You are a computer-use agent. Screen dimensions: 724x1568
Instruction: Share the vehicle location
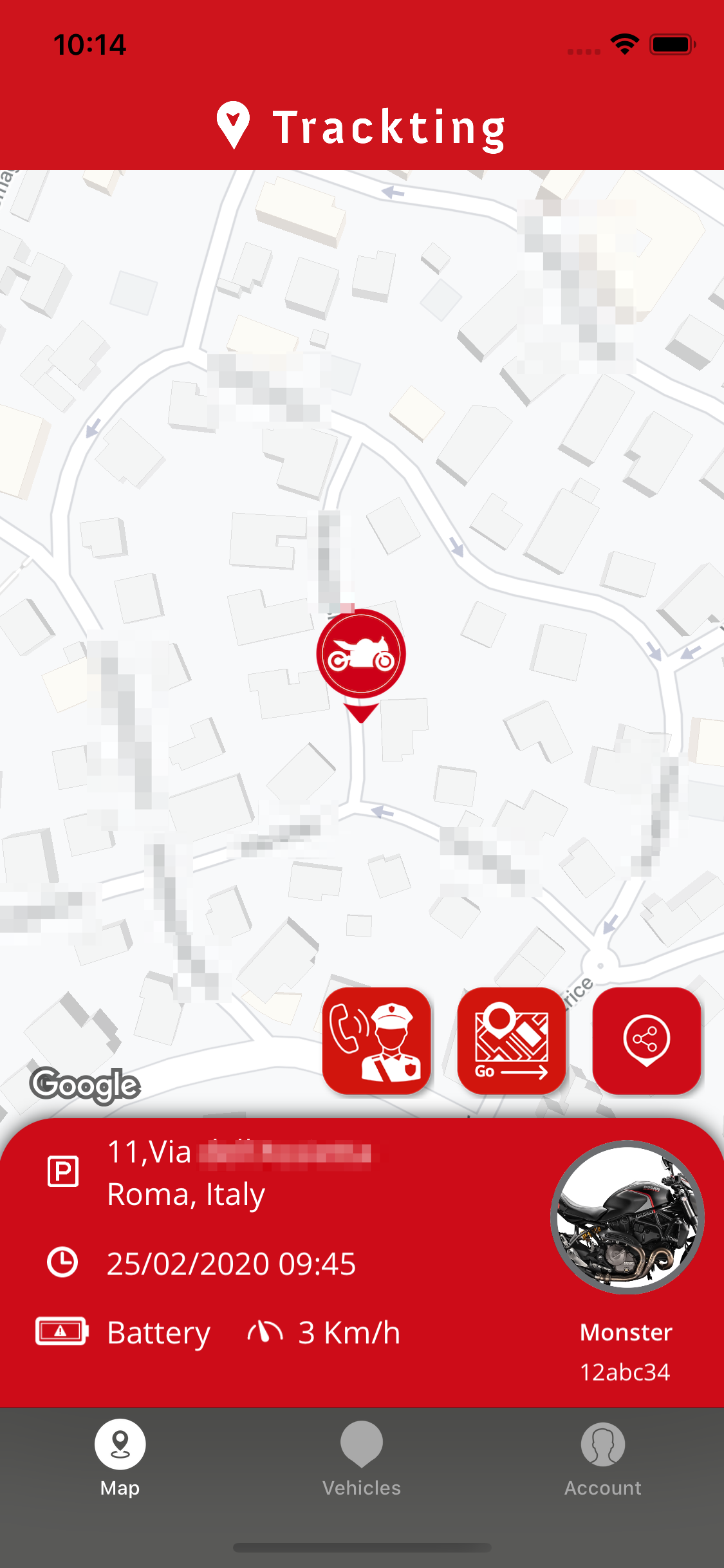[647, 1041]
